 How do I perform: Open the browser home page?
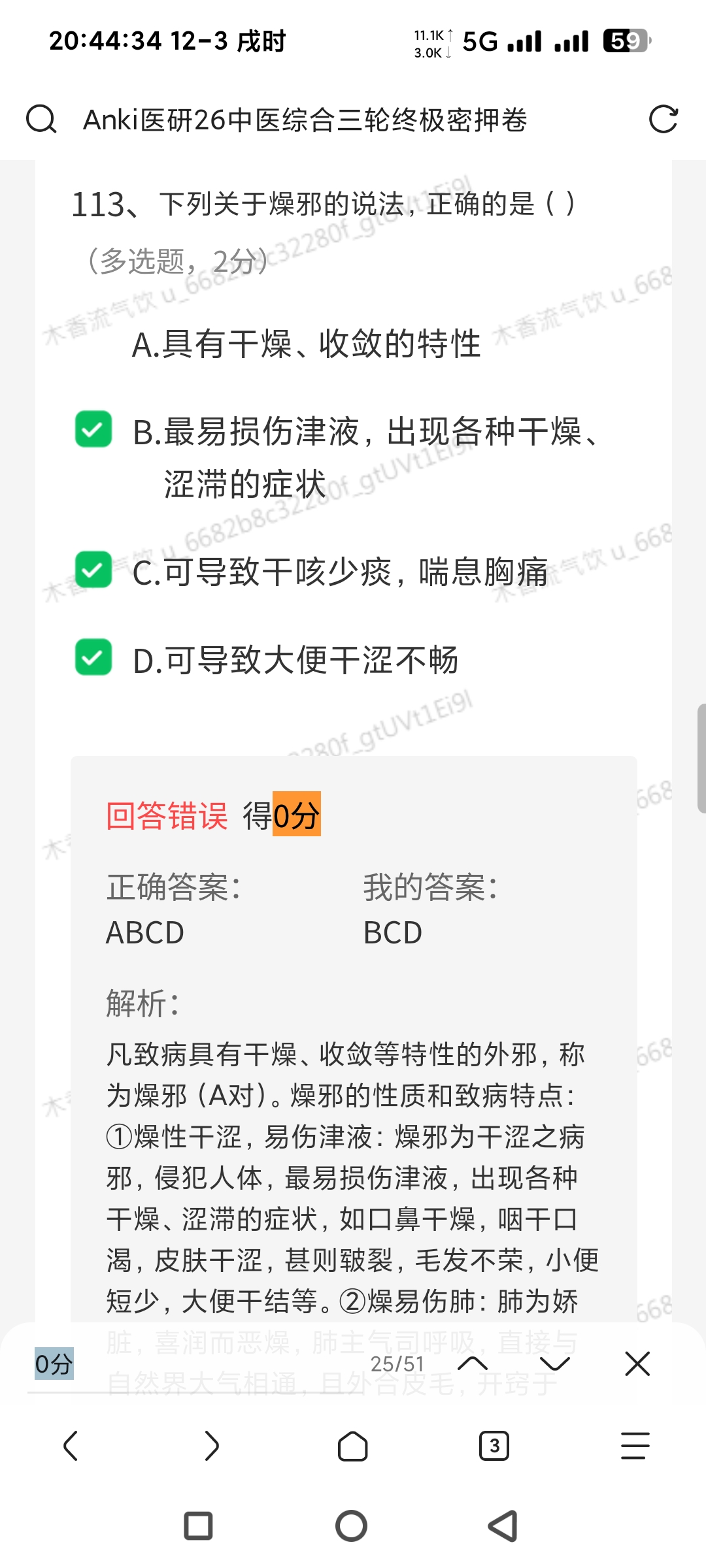(x=353, y=1446)
